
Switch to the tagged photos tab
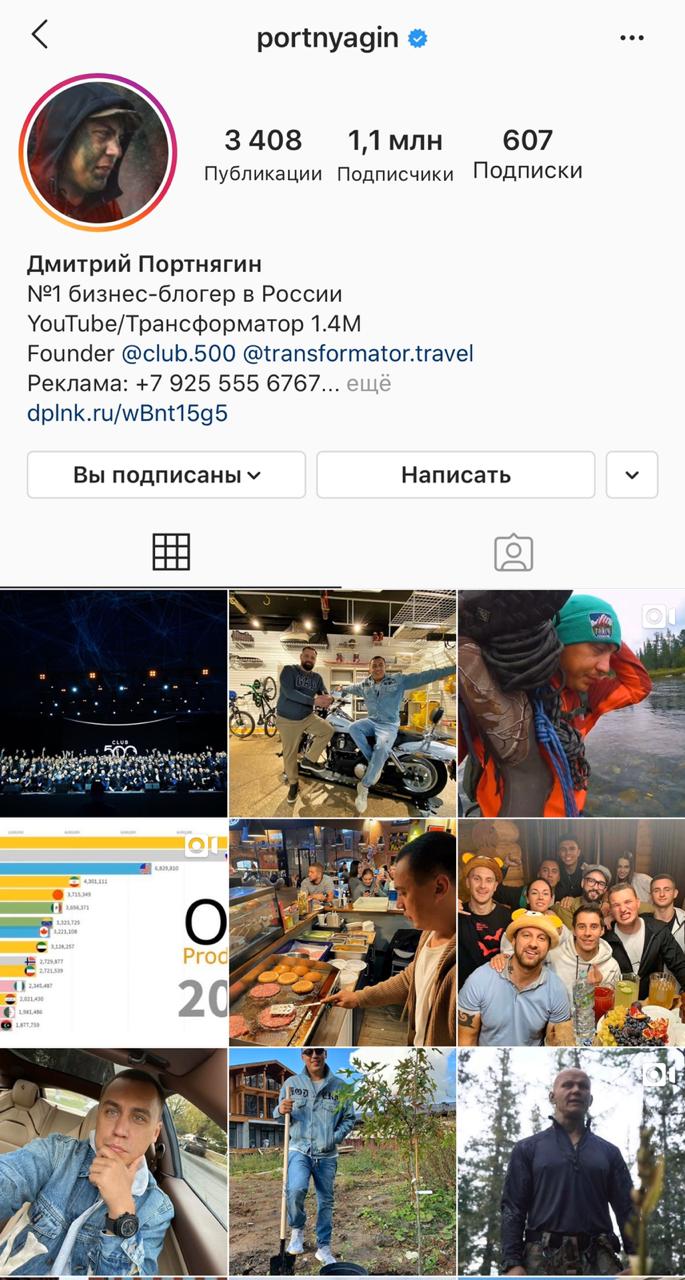(513, 552)
